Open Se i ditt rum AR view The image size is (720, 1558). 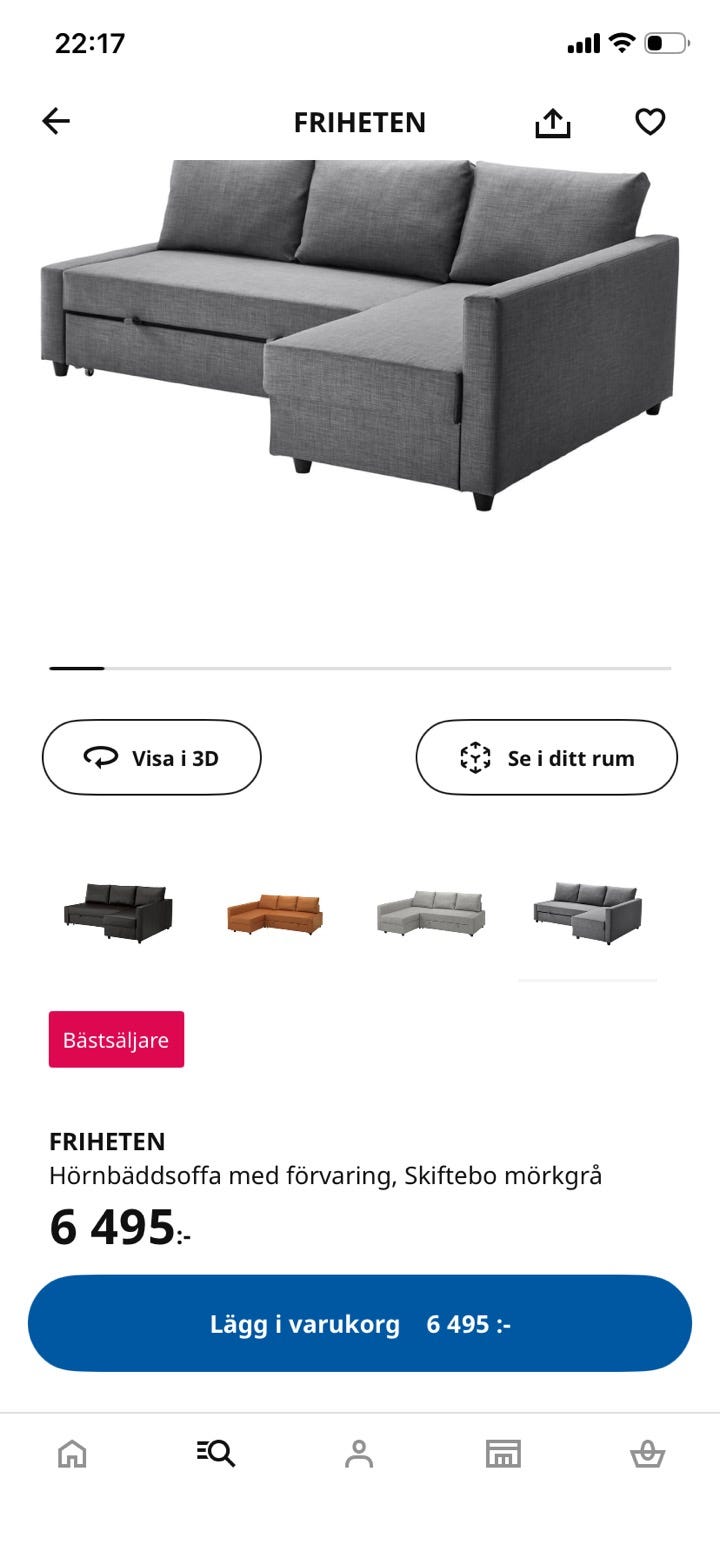(546, 758)
